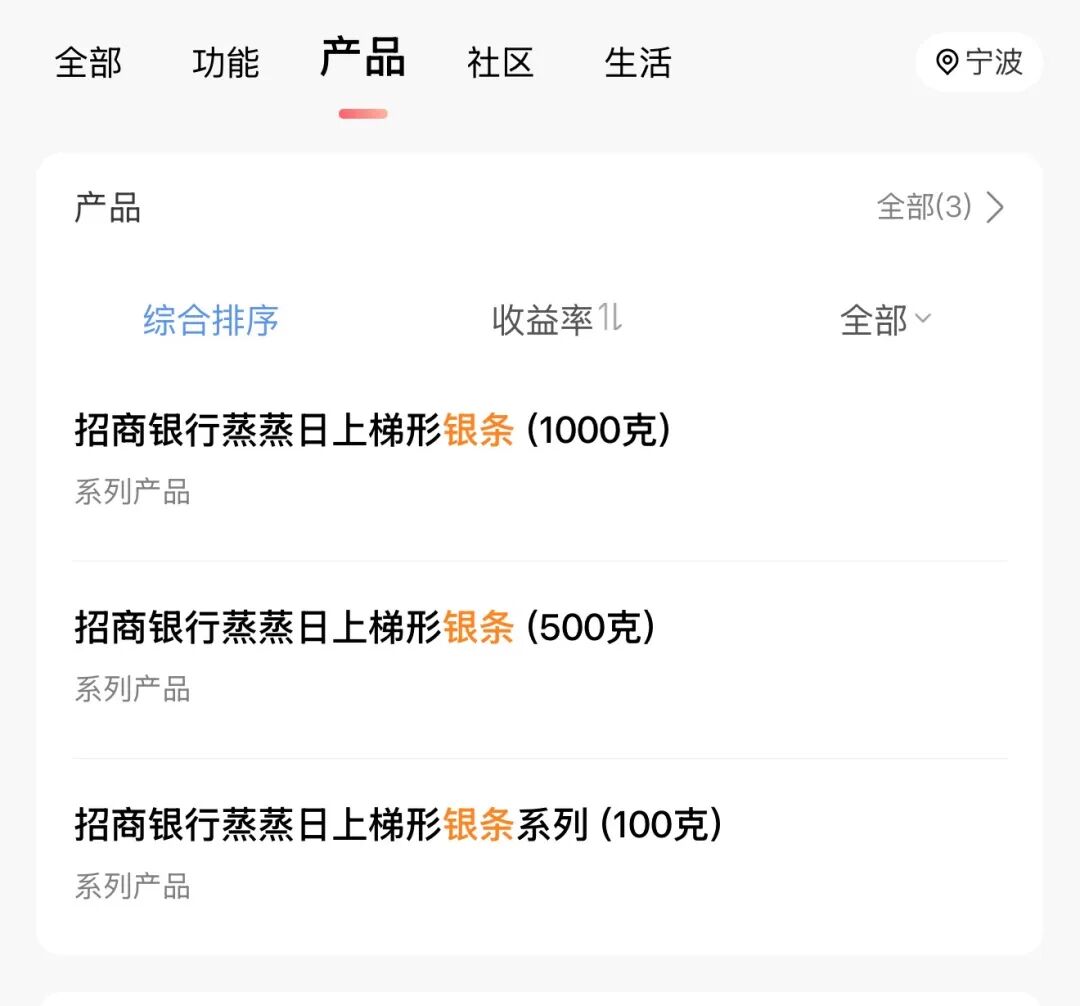Viewport: 1080px width, 1006px height.
Task: Change the location from 宁波
Action: coord(979,63)
